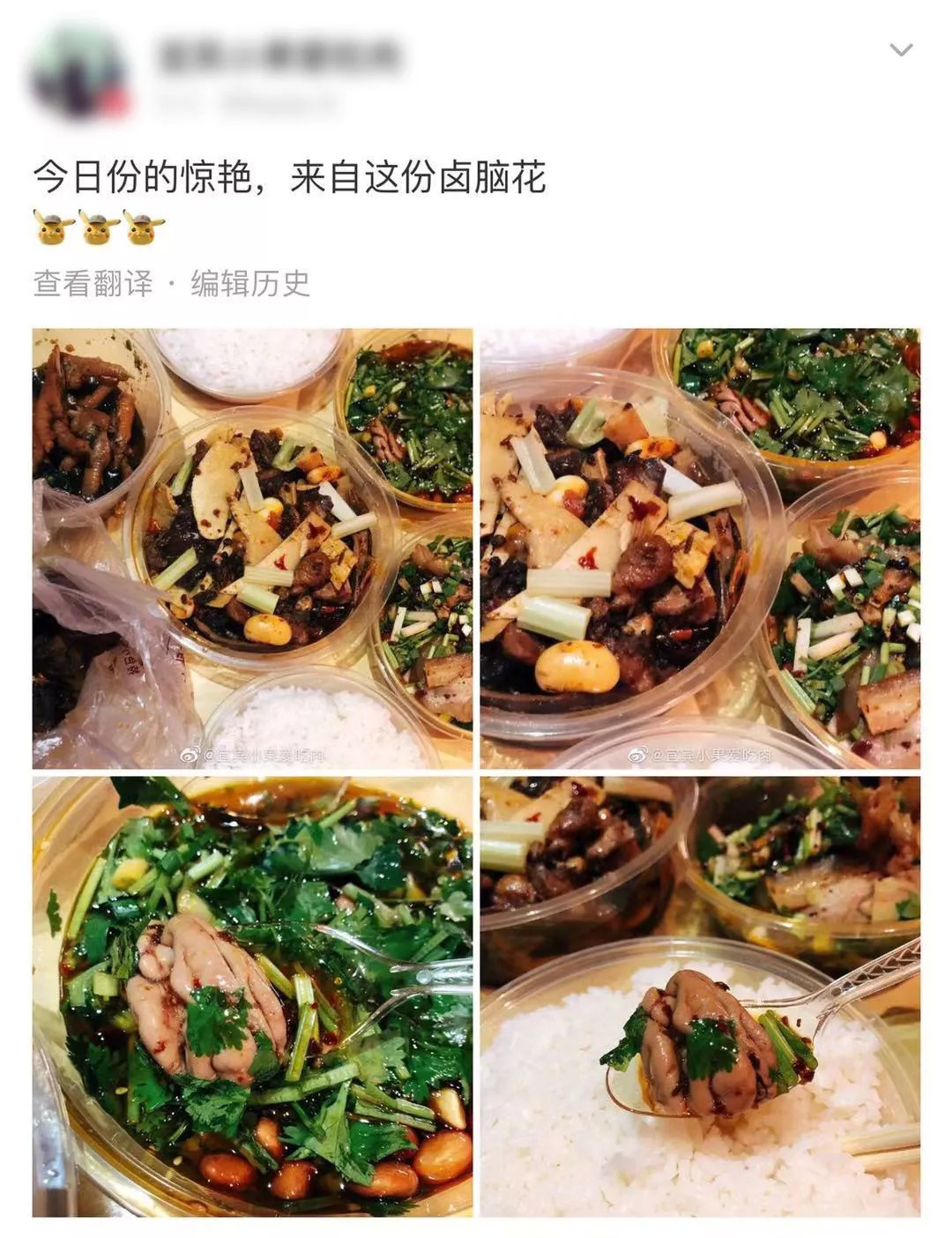Open the photo of brain on spoon over rice
This screenshot has width=952, height=1238.
coord(700,996)
